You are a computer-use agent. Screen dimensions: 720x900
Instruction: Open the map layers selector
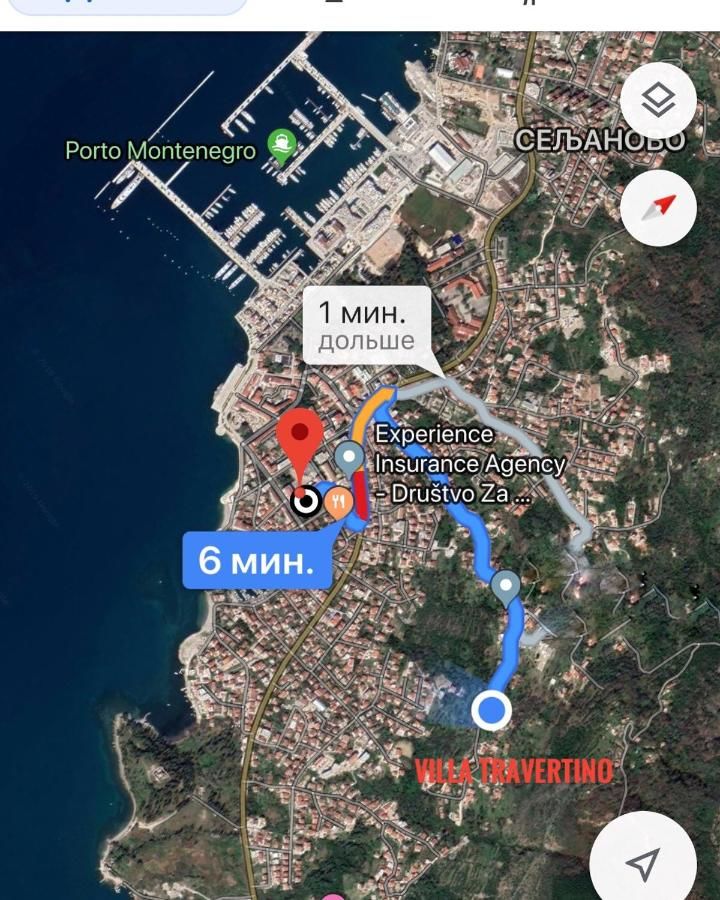(x=656, y=99)
